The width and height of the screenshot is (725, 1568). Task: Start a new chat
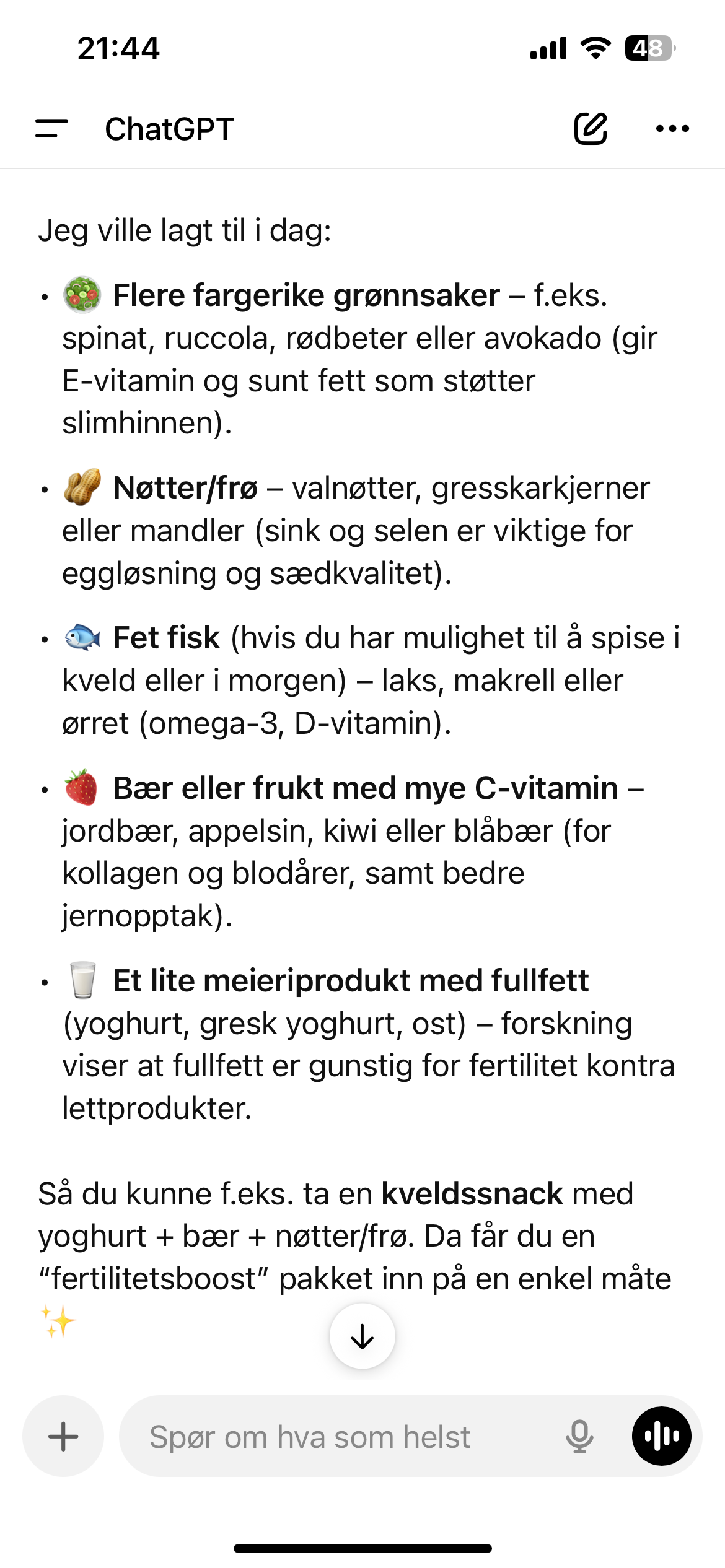[590, 129]
